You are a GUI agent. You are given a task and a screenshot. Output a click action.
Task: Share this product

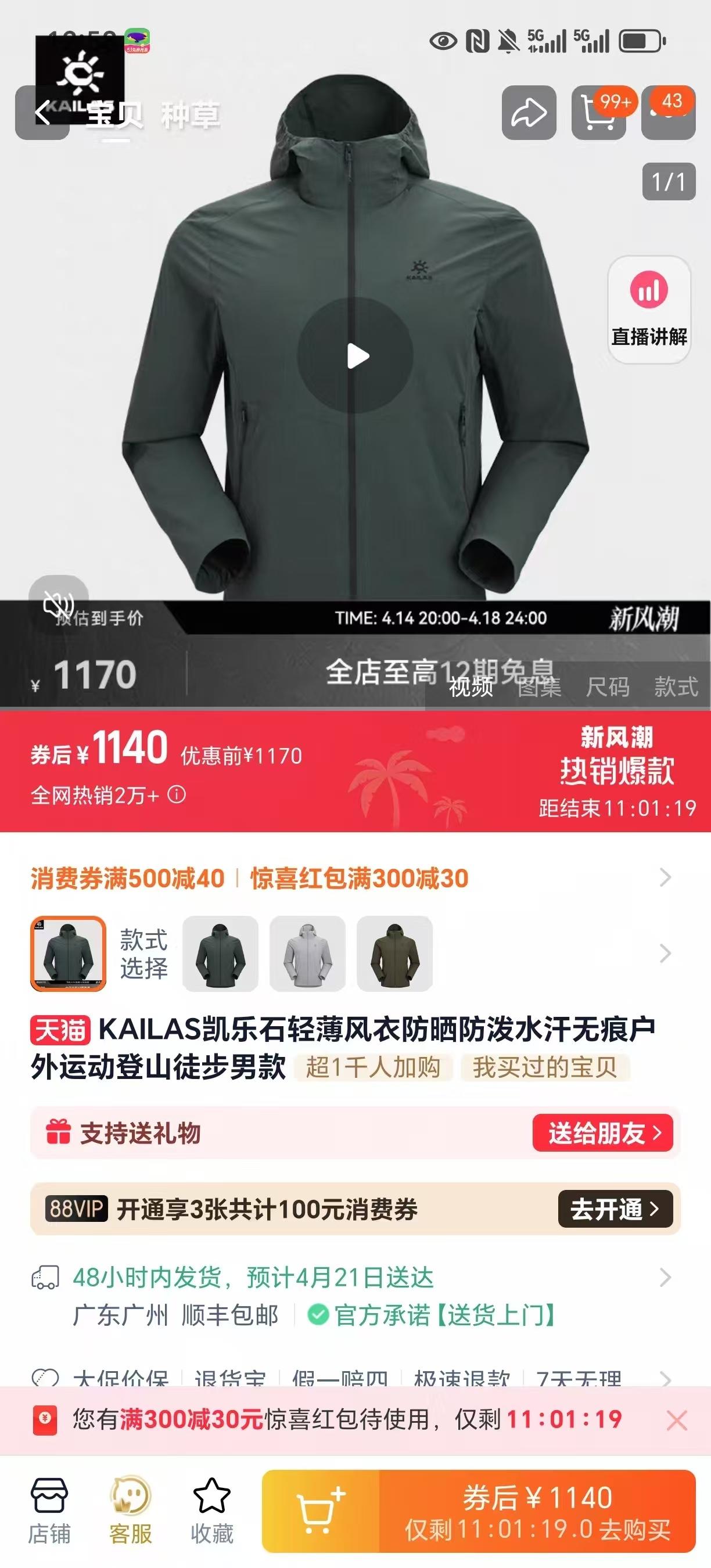[529, 113]
